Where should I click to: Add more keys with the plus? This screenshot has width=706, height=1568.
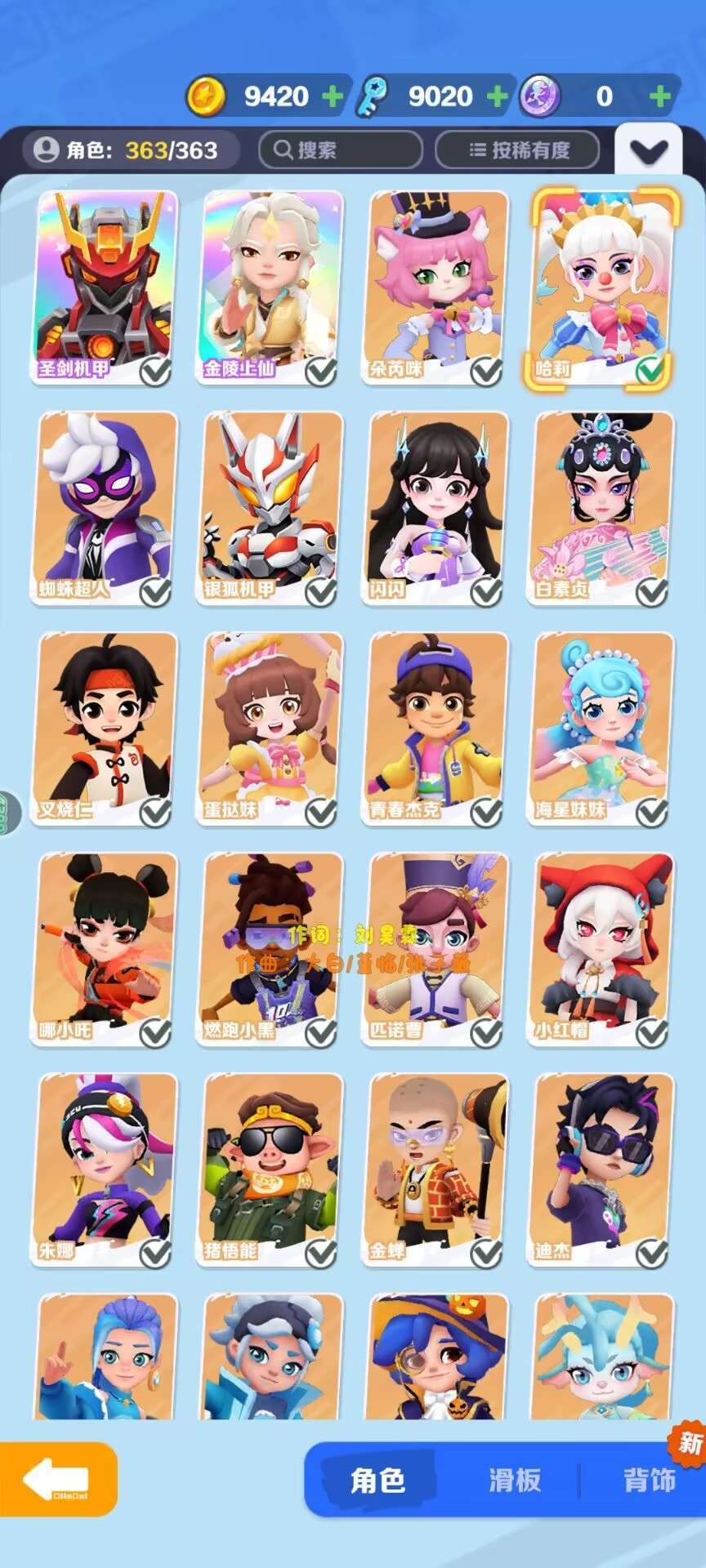[x=497, y=97]
